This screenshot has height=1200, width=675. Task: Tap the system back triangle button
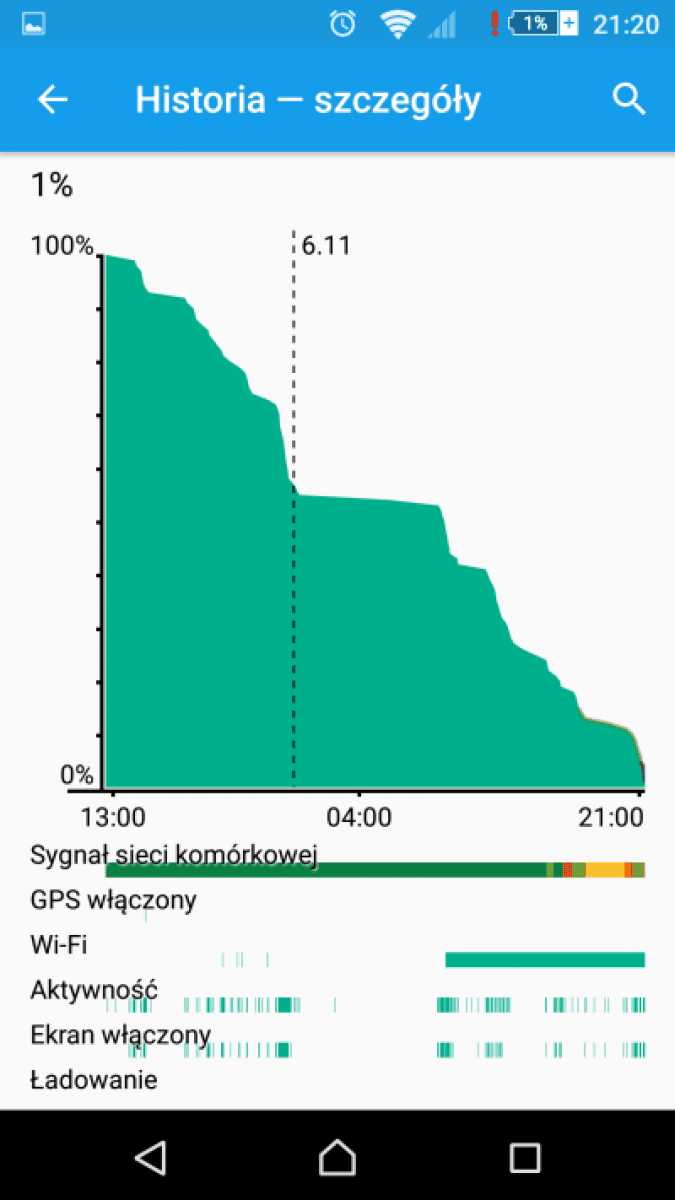150,1157
